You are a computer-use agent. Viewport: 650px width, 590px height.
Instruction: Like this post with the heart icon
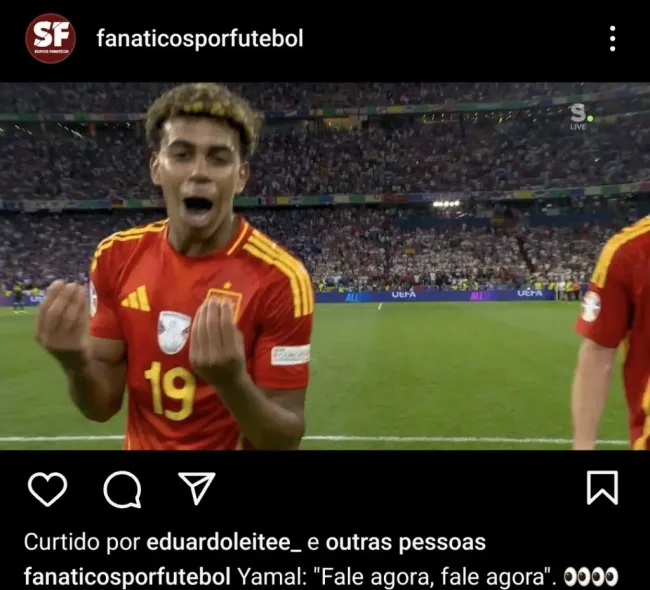tap(47, 488)
